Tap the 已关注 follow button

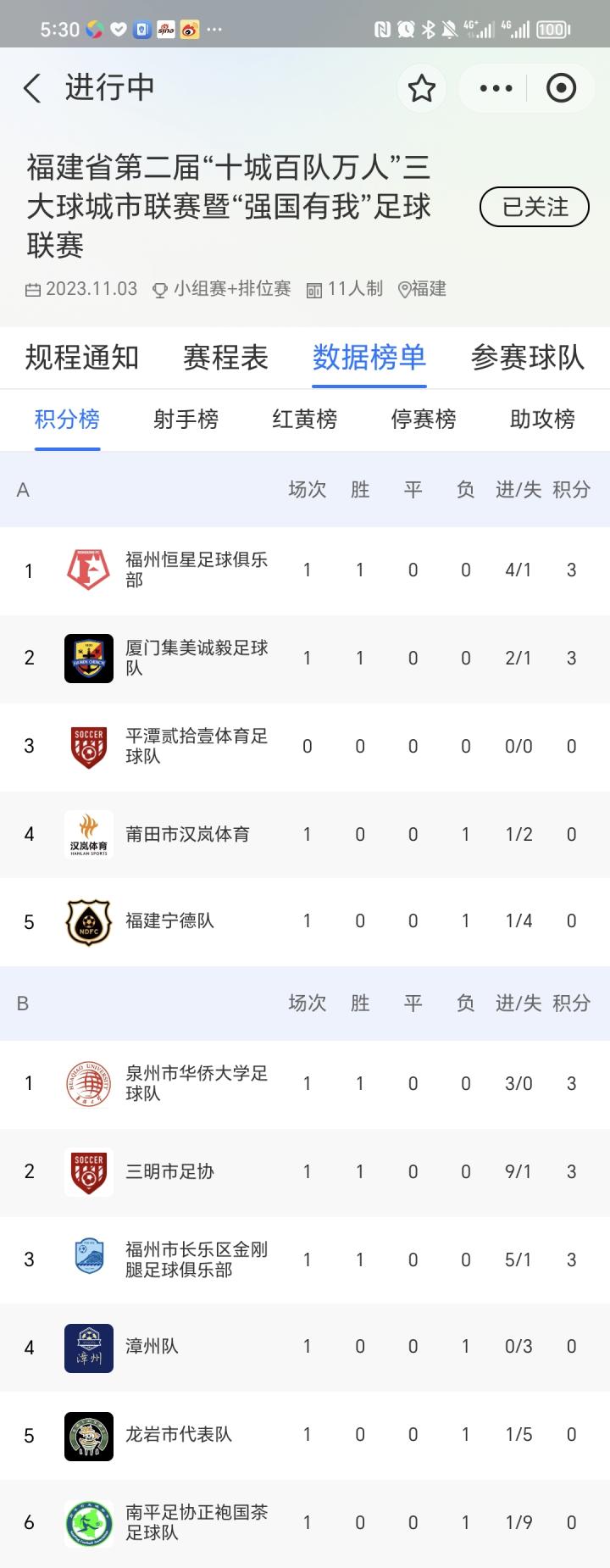pyautogui.click(x=534, y=208)
